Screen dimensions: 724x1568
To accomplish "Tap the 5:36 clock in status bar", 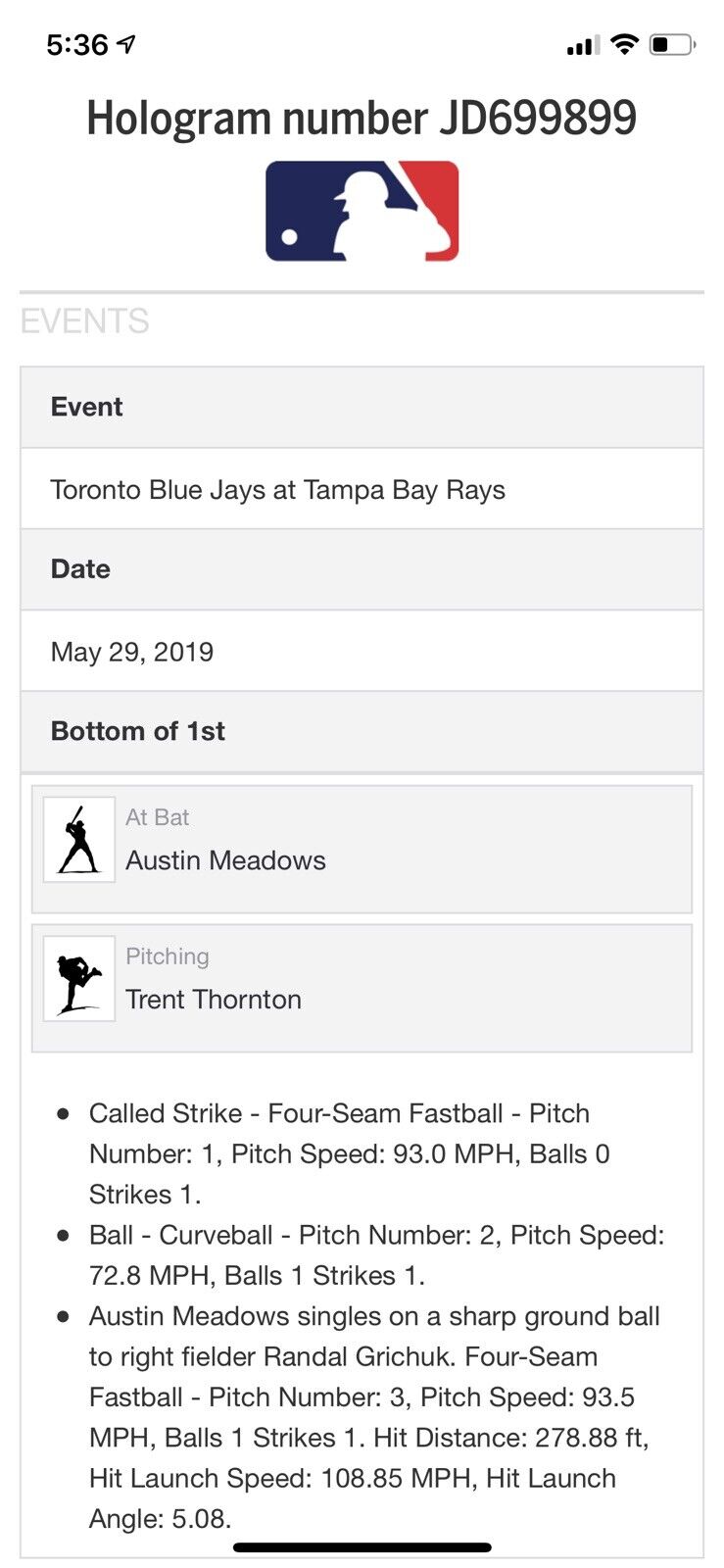I will click(78, 42).
